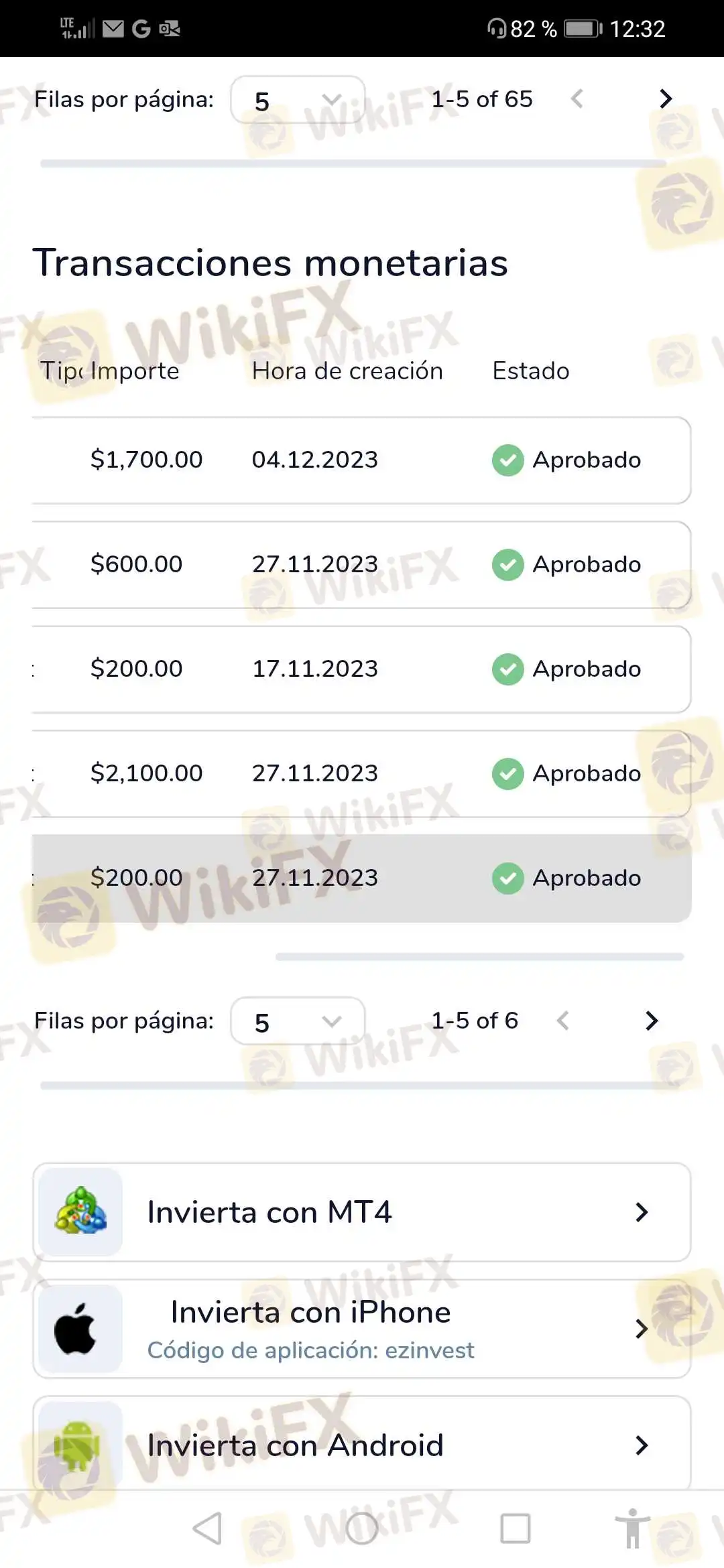Go to next page of the 65 results

(x=665, y=99)
